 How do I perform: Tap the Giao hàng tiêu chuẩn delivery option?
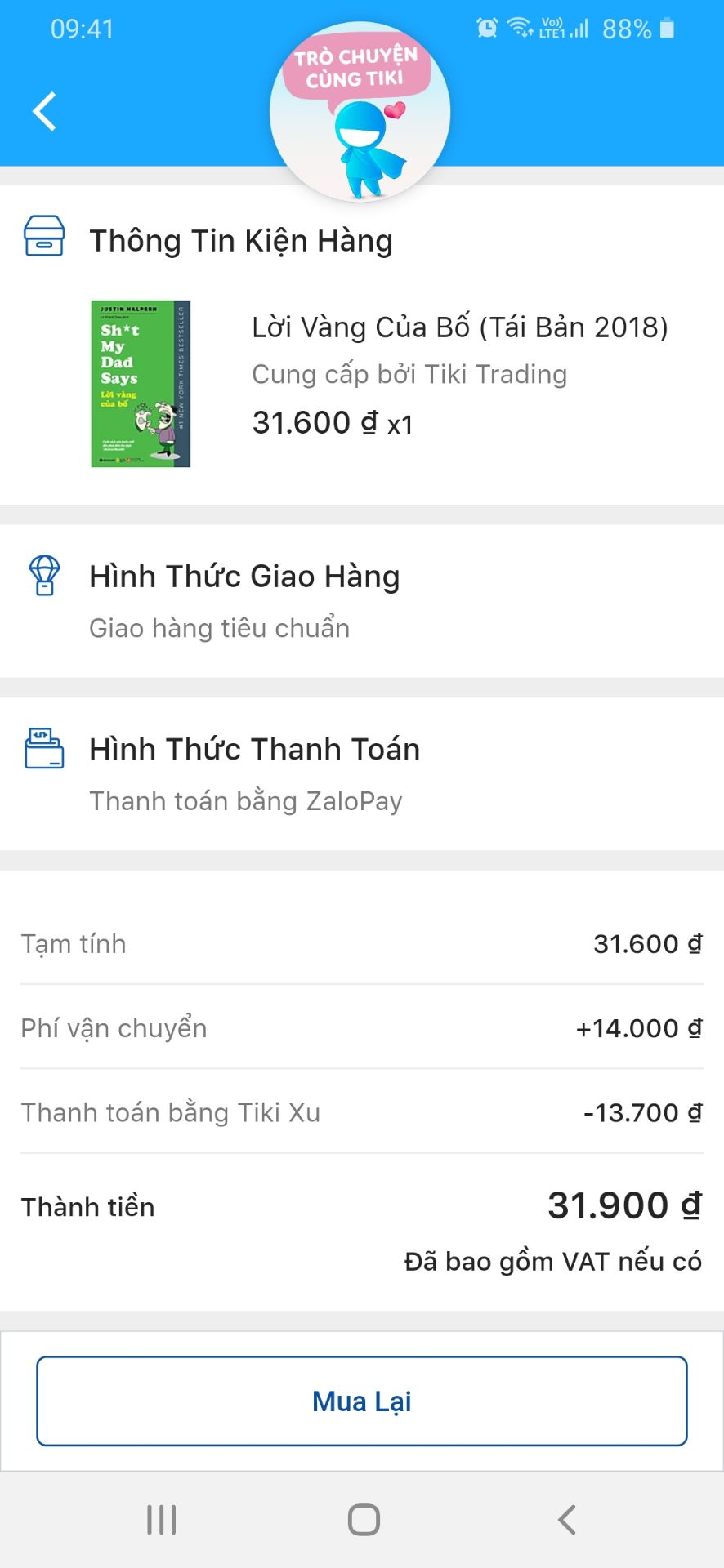tap(219, 627)
